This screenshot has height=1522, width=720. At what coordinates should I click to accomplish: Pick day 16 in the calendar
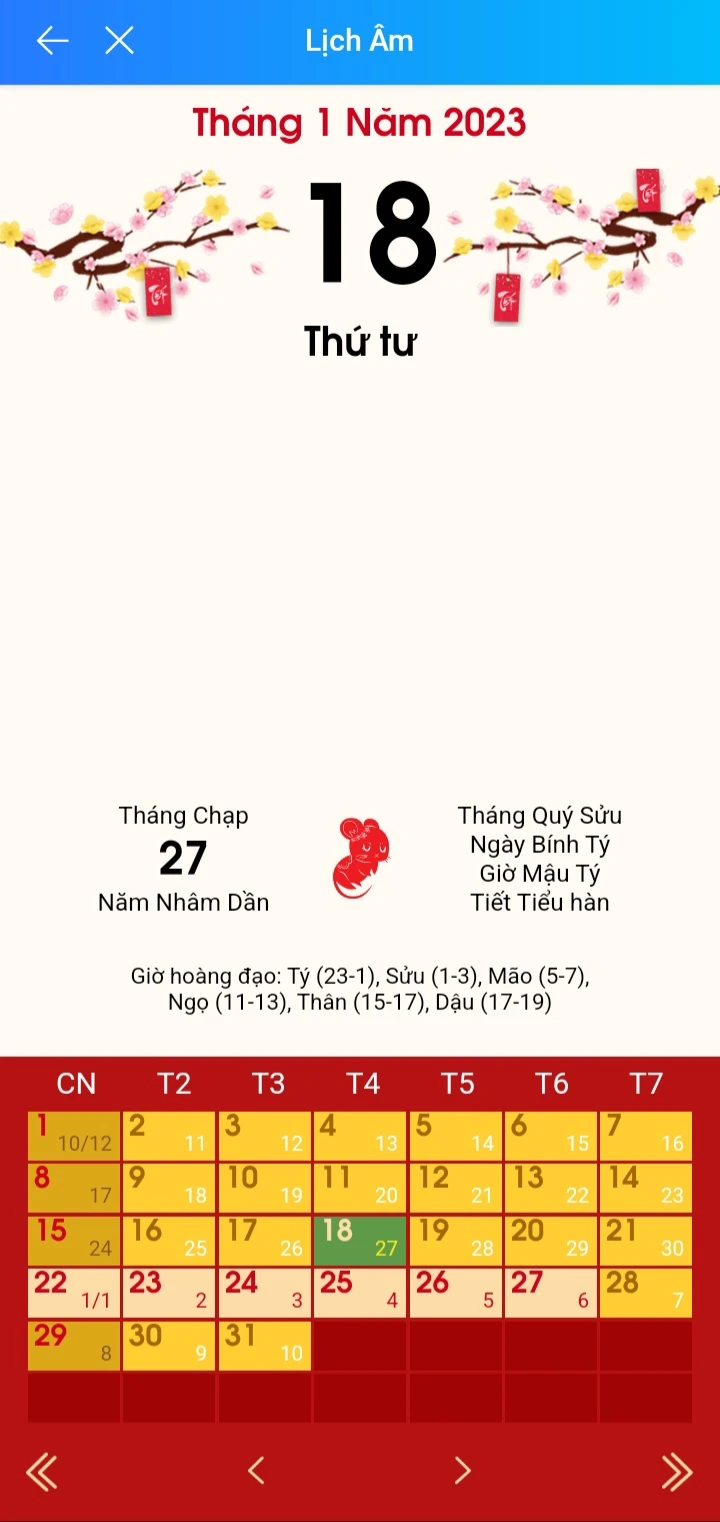(x=169, y=1241)
